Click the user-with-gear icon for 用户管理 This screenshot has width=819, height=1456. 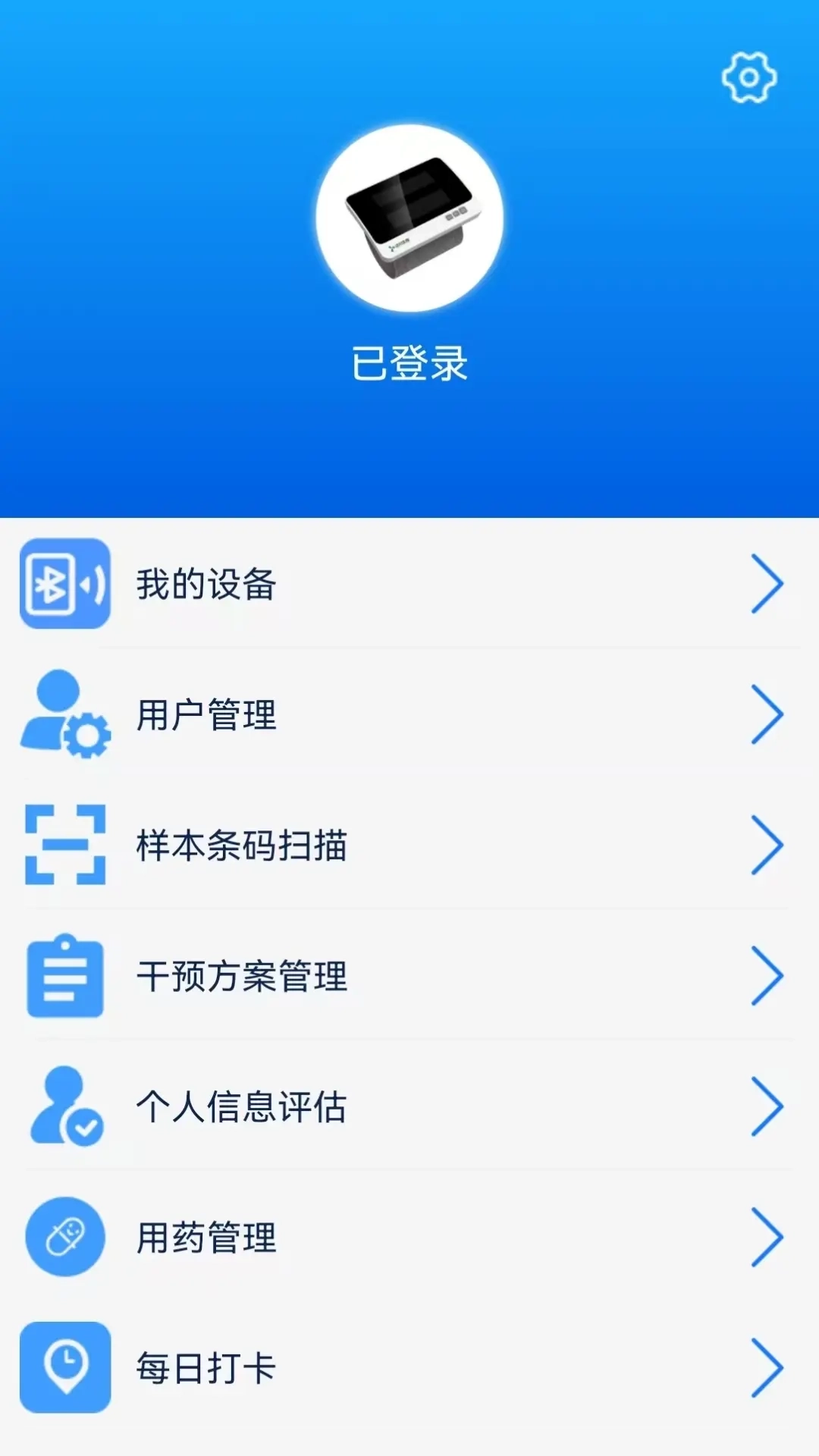coord(65,713)
